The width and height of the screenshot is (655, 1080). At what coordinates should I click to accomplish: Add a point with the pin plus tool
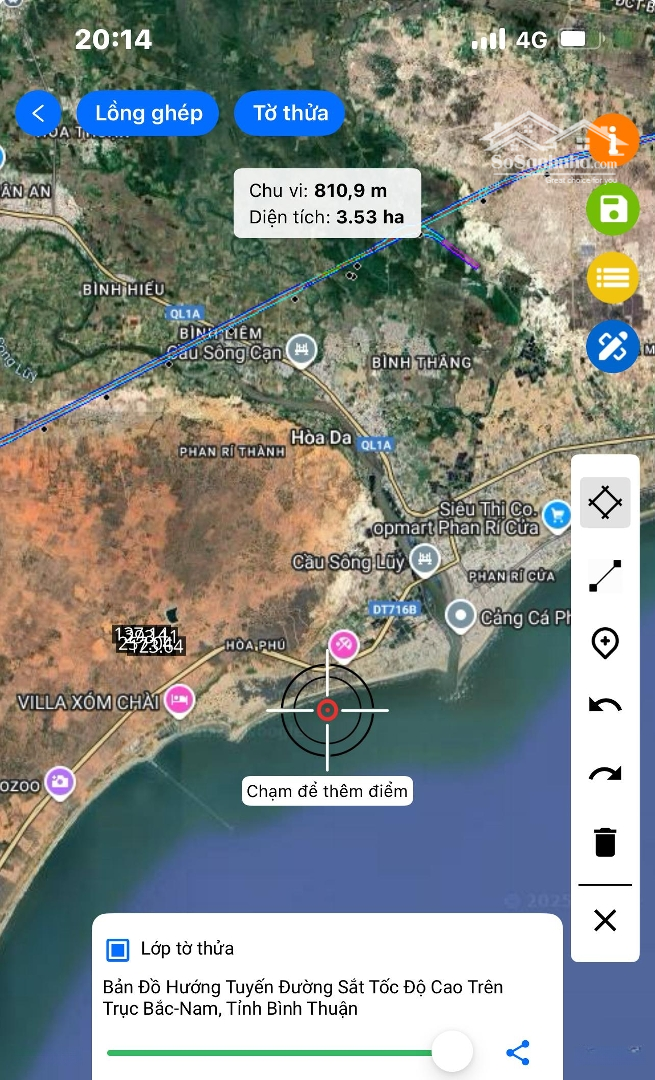pos(605,643)
